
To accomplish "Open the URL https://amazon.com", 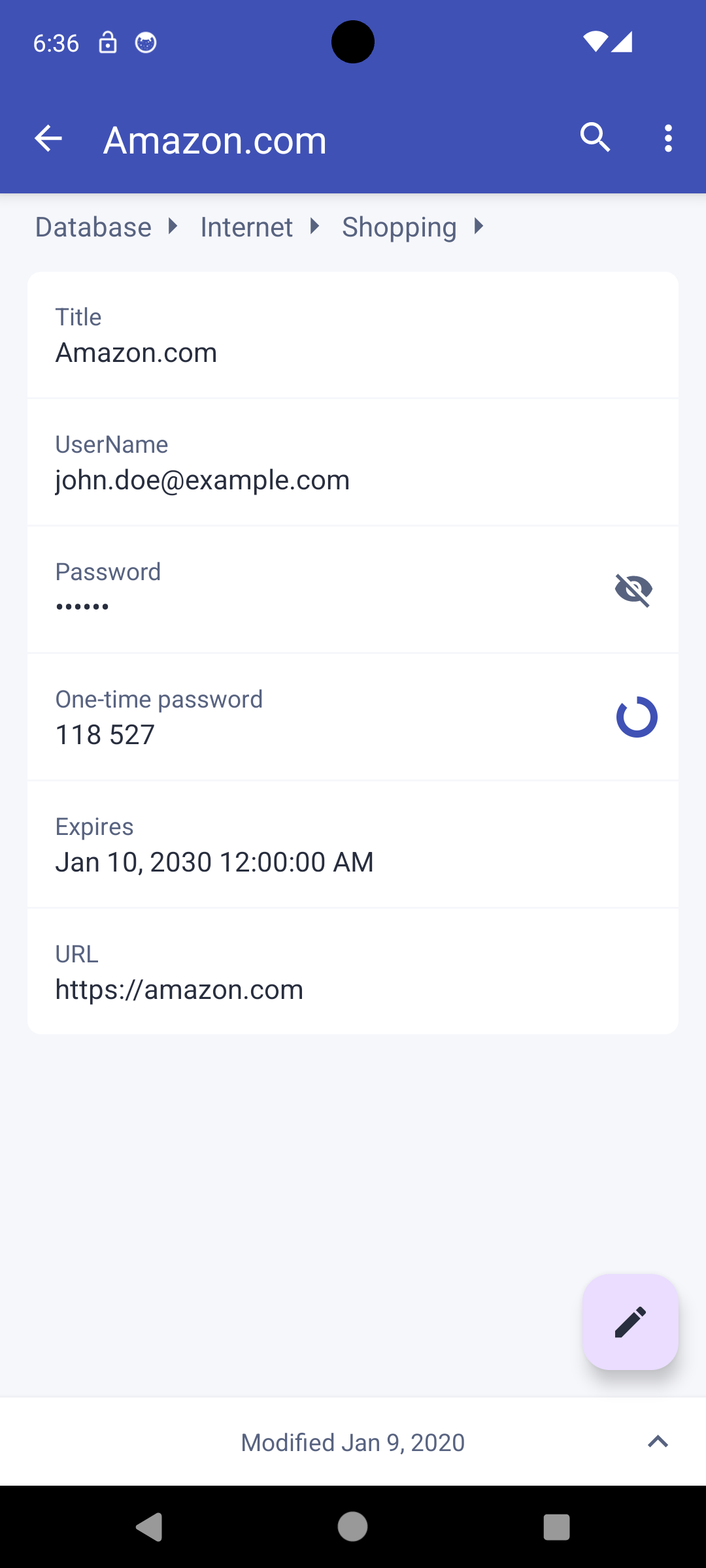I will [x=179, y=990].
